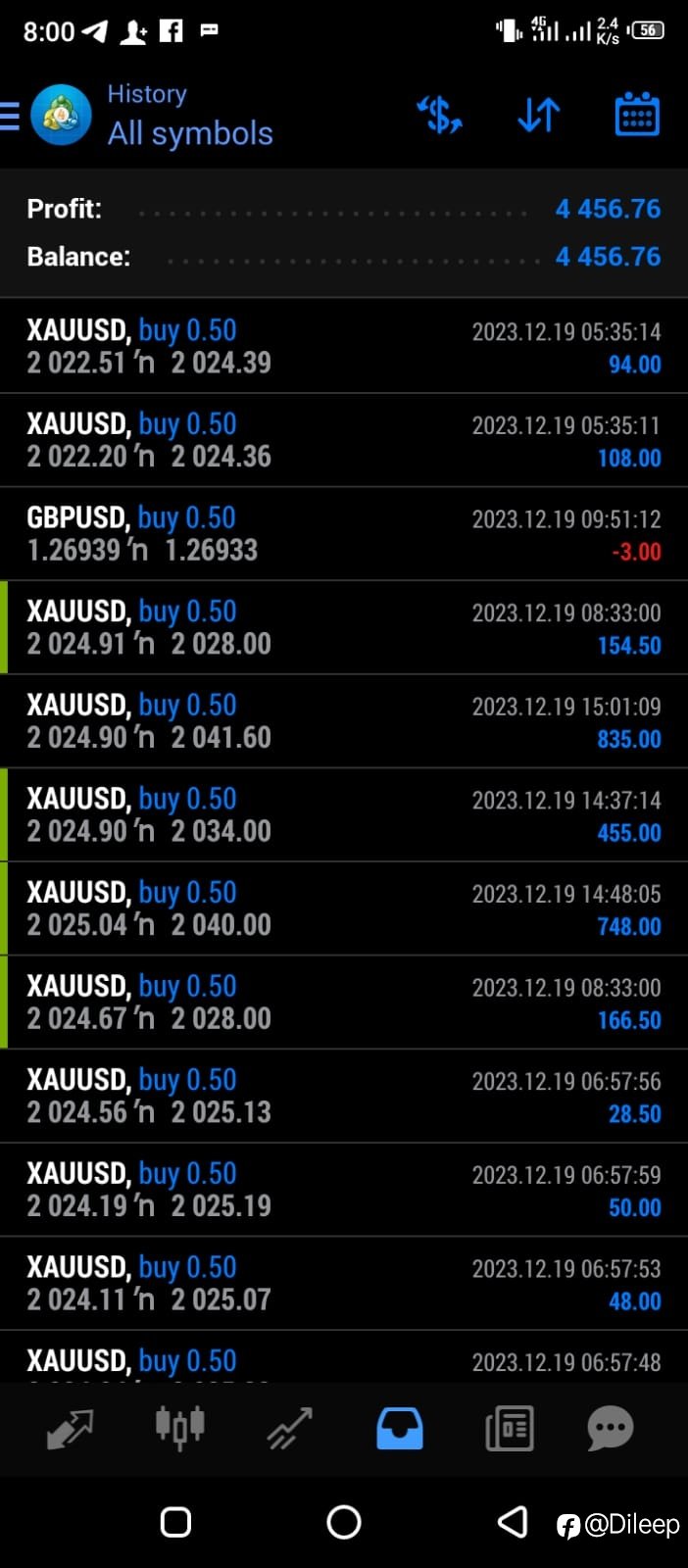
Task: Switch to the Trade tab
Action: click(x=290, y=1428)
